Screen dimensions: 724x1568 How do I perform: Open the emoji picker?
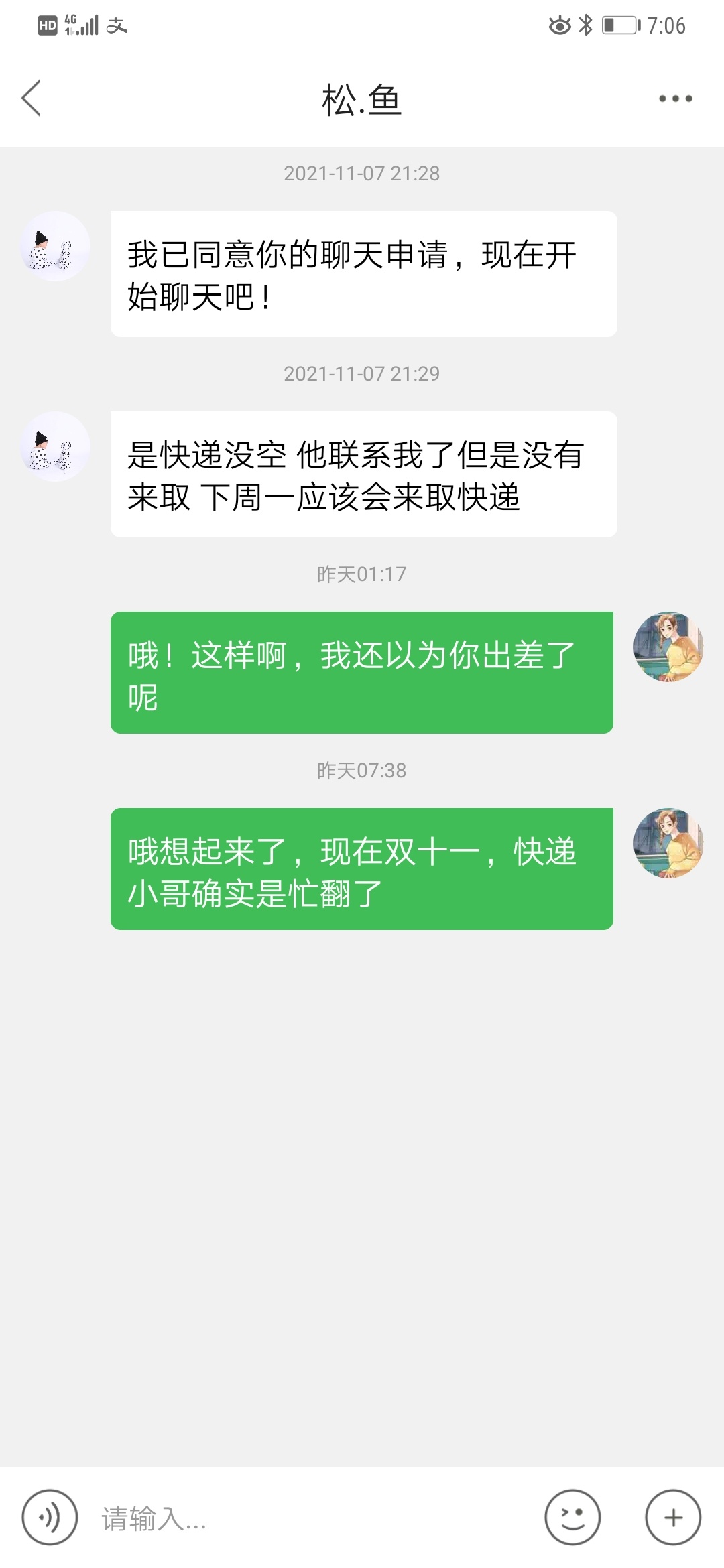click(x=572, y=1517)
